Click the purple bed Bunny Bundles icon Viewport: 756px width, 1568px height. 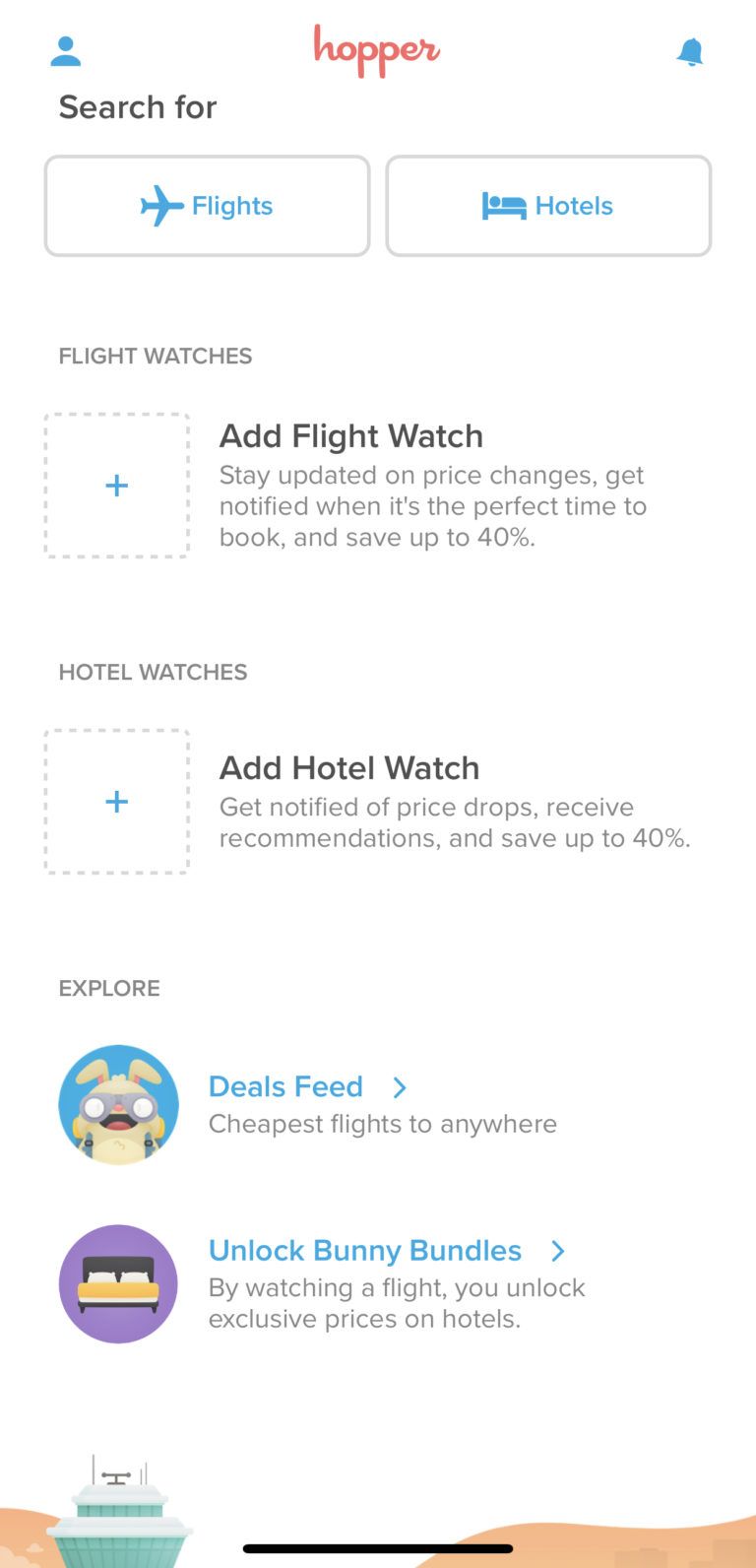tap(118, 1283)
